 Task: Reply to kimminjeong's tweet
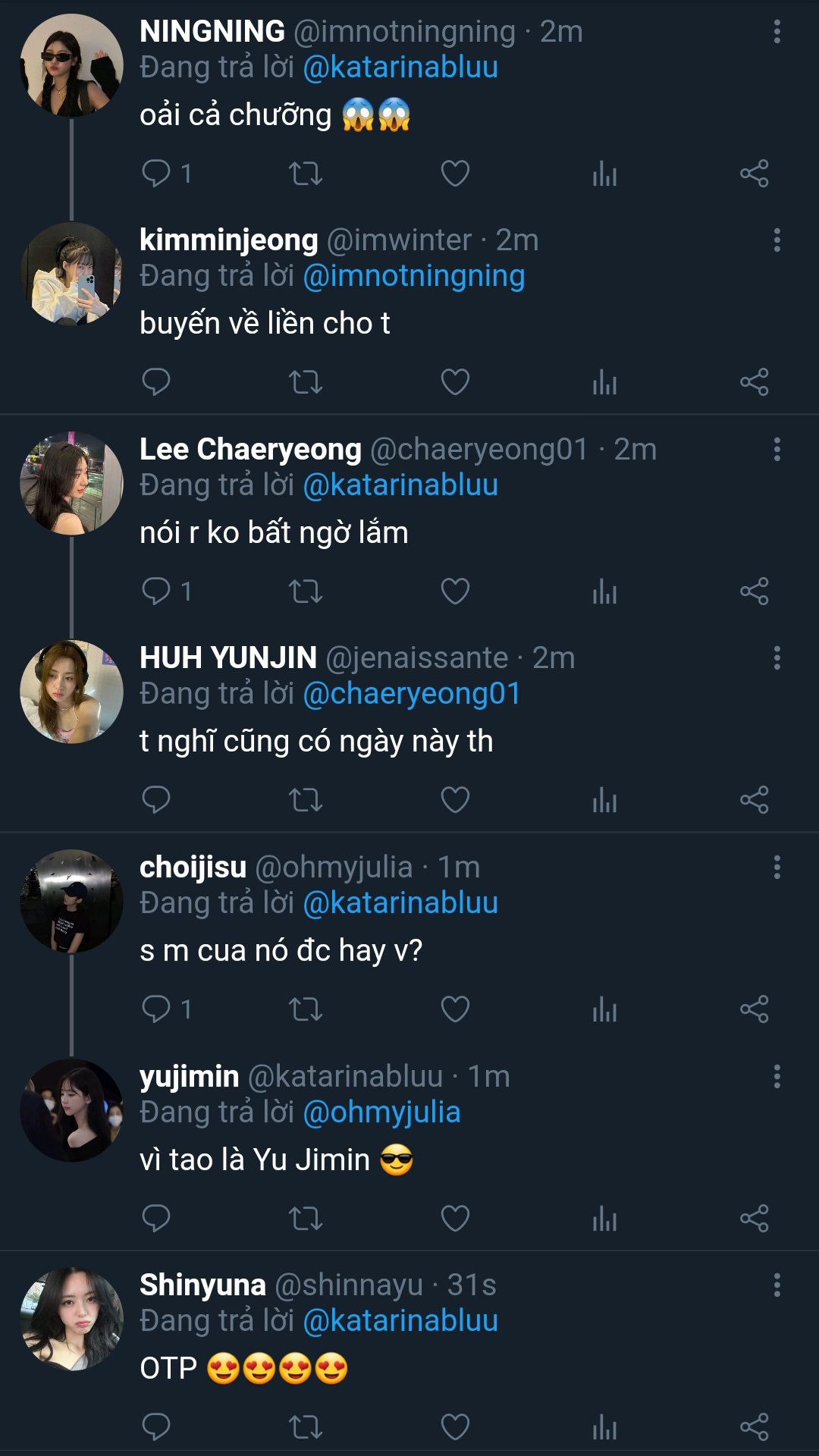(x=156, y=382)
